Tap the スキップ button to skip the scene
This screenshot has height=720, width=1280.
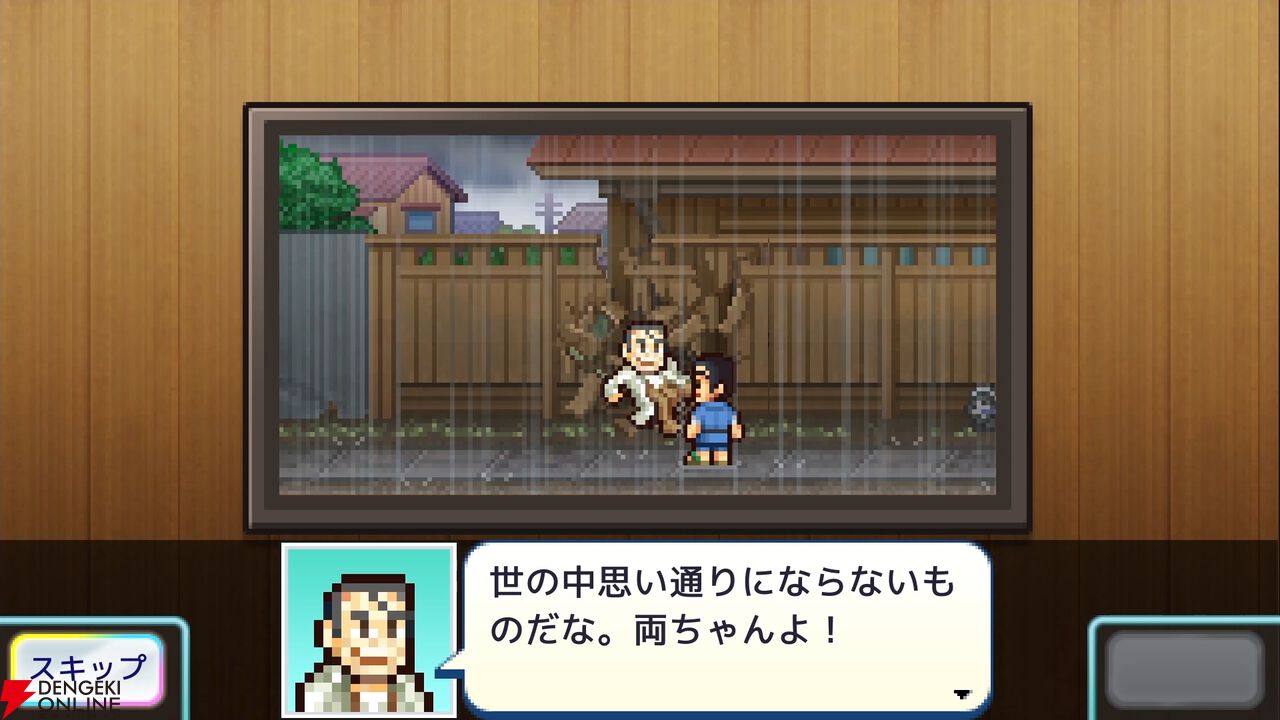[x=86, y=668]
